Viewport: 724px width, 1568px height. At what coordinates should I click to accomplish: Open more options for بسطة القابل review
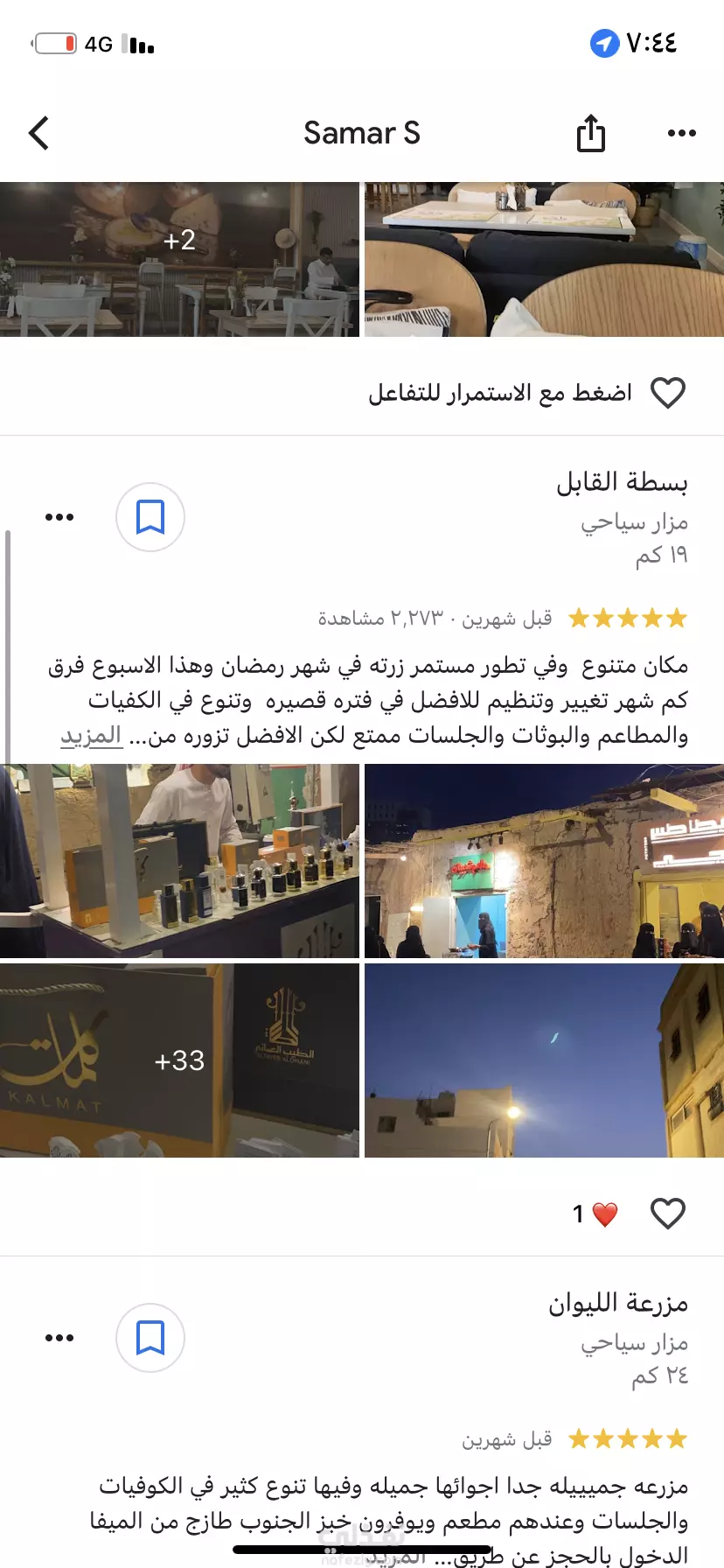click(59, 517)
